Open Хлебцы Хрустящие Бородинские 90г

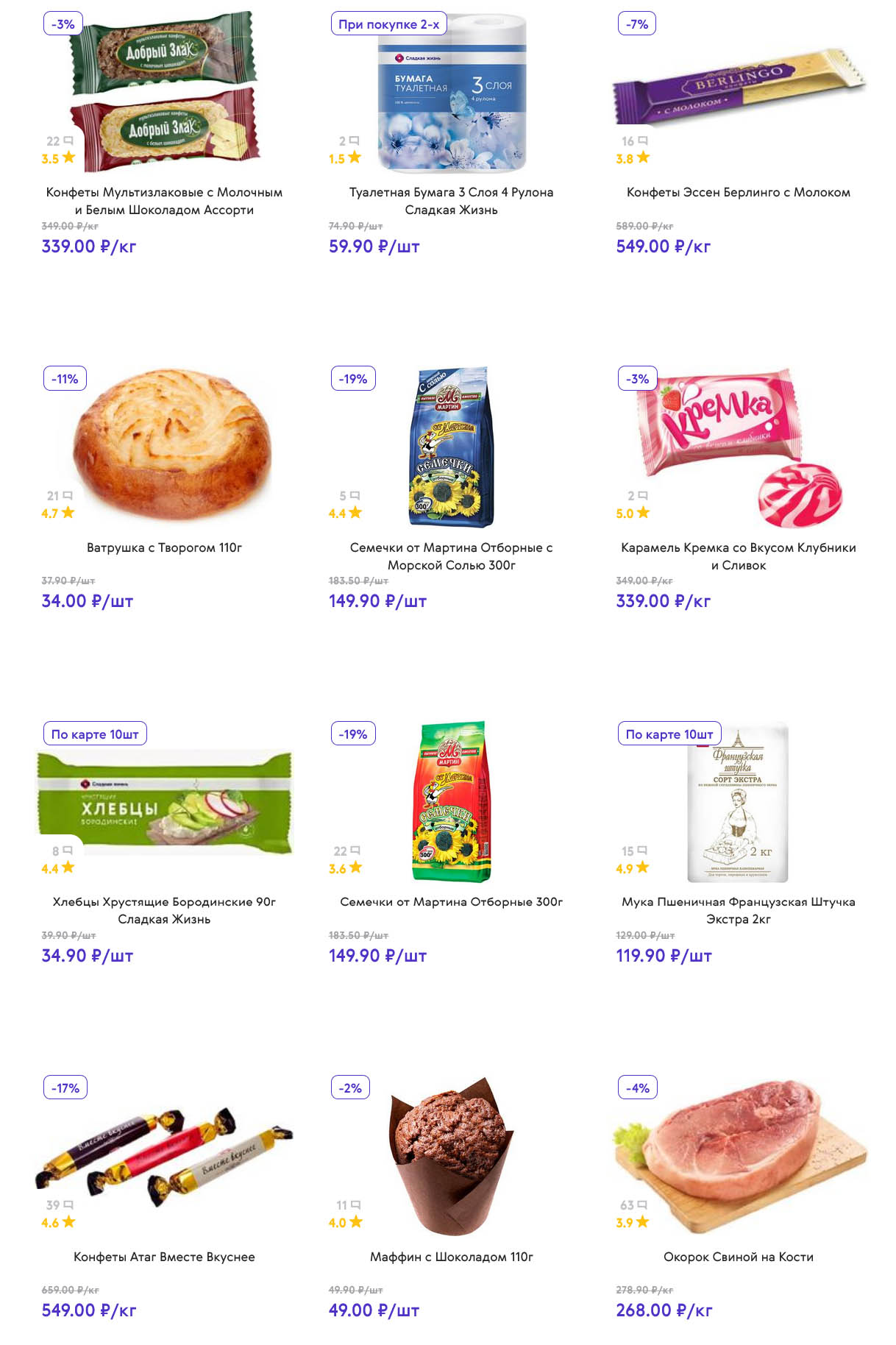point(164,910)
